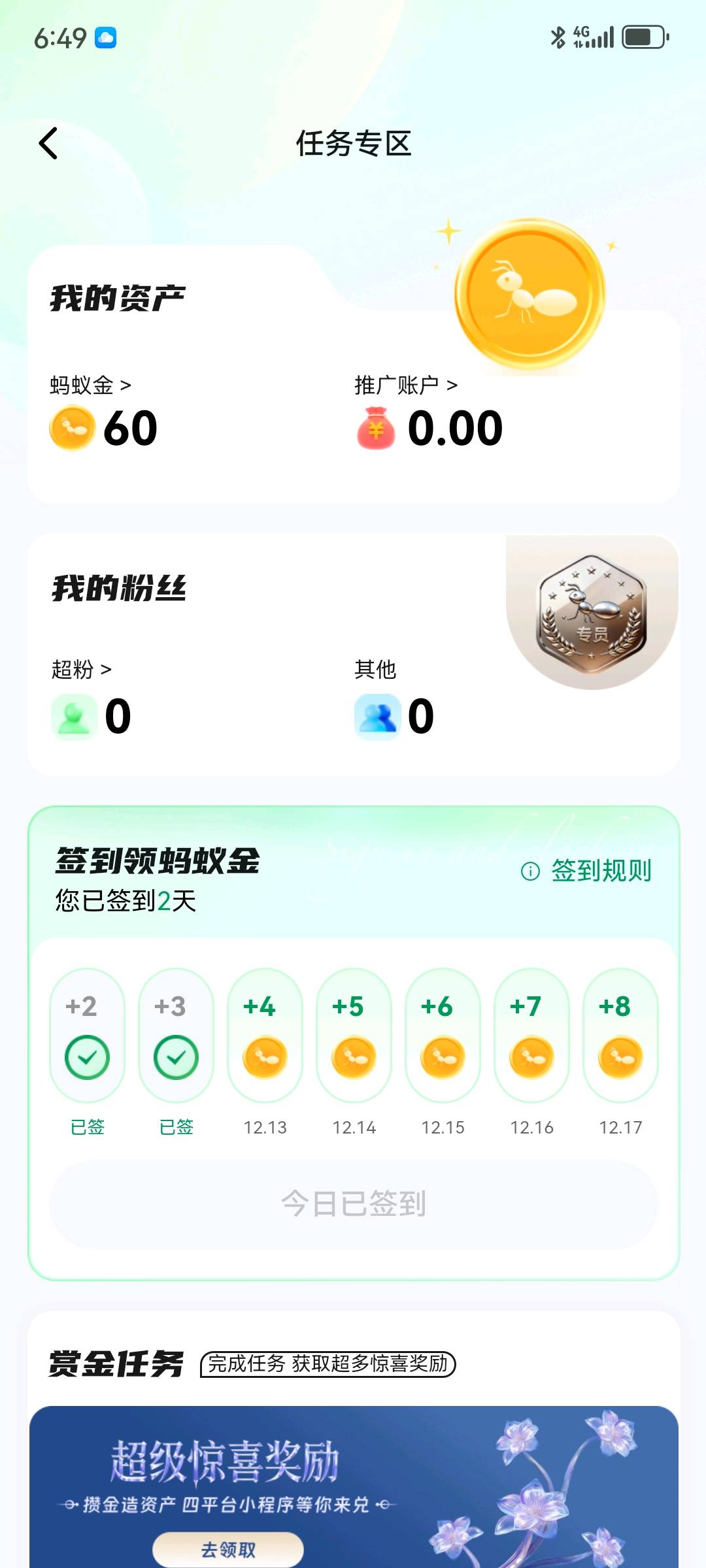This screenshot has width=706, height=1568.
Task: Expand the 推广账户 details via its arrow
Action: [x=453, y=385]
